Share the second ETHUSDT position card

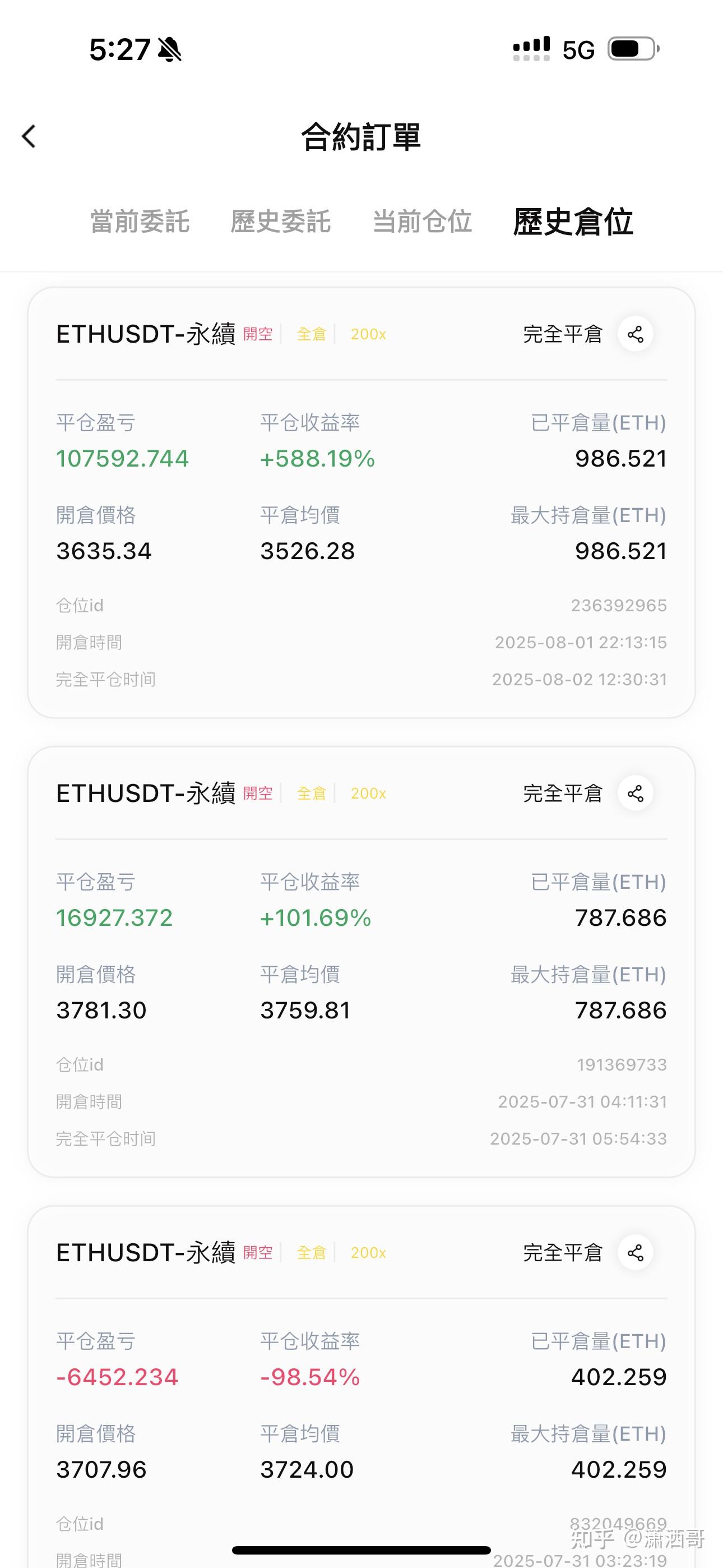click(636, 792)
